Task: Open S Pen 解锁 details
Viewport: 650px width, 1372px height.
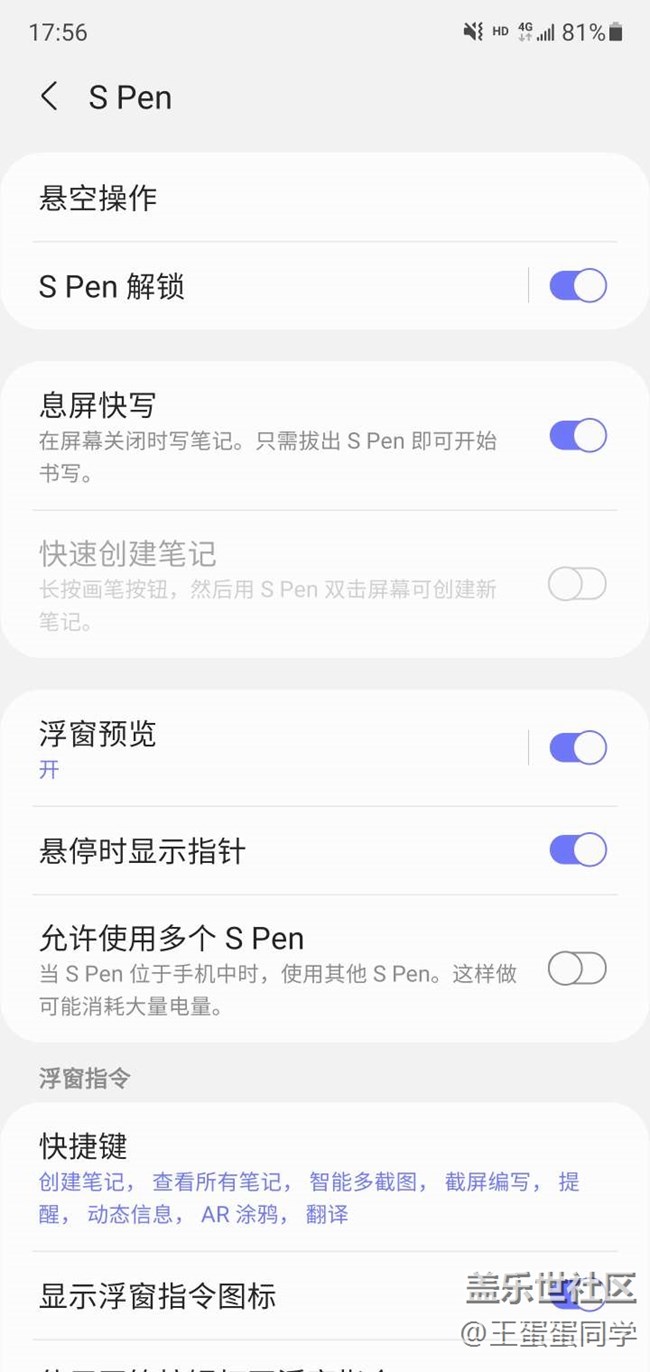Action: point(250,287)
